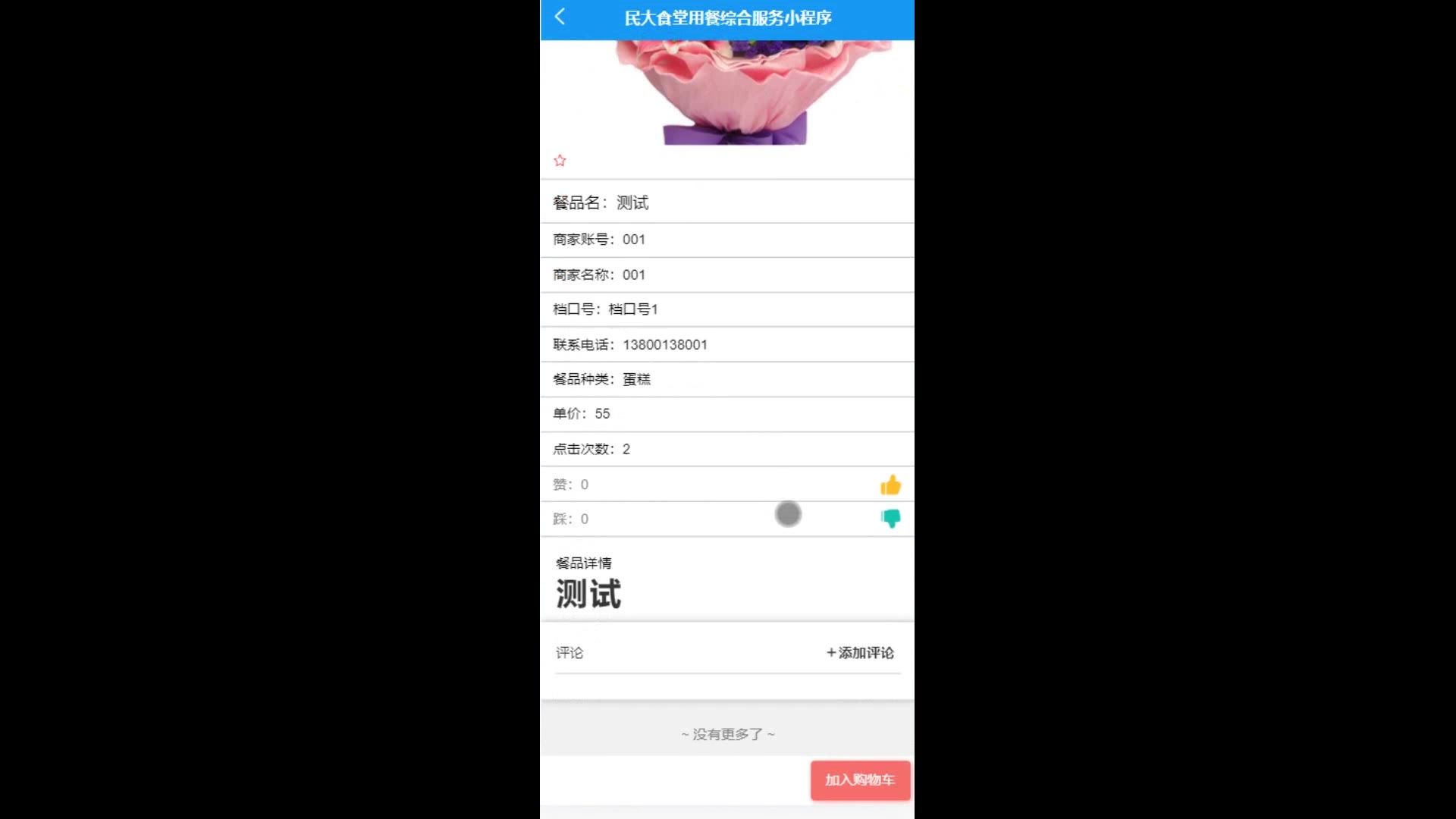This screenshot has height=819, width=1456.
Task: Favorite this dish with the star icon
Action: [x=560, y=161]
